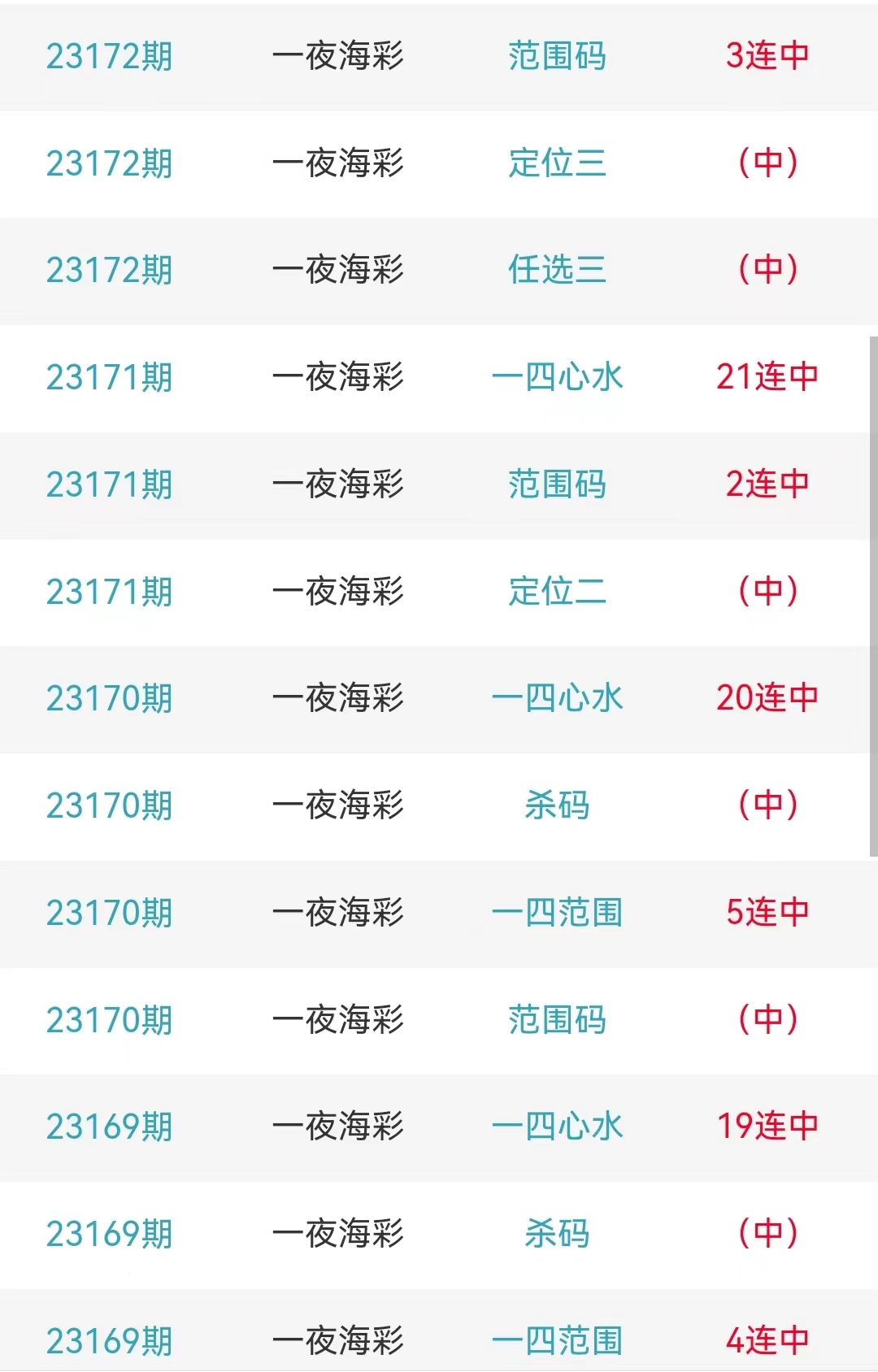Viewport: 878px width, 1372px height.
Task: Select the 23171期 定位二 entry
Action: pyautogui.click(x=439, y=592)
